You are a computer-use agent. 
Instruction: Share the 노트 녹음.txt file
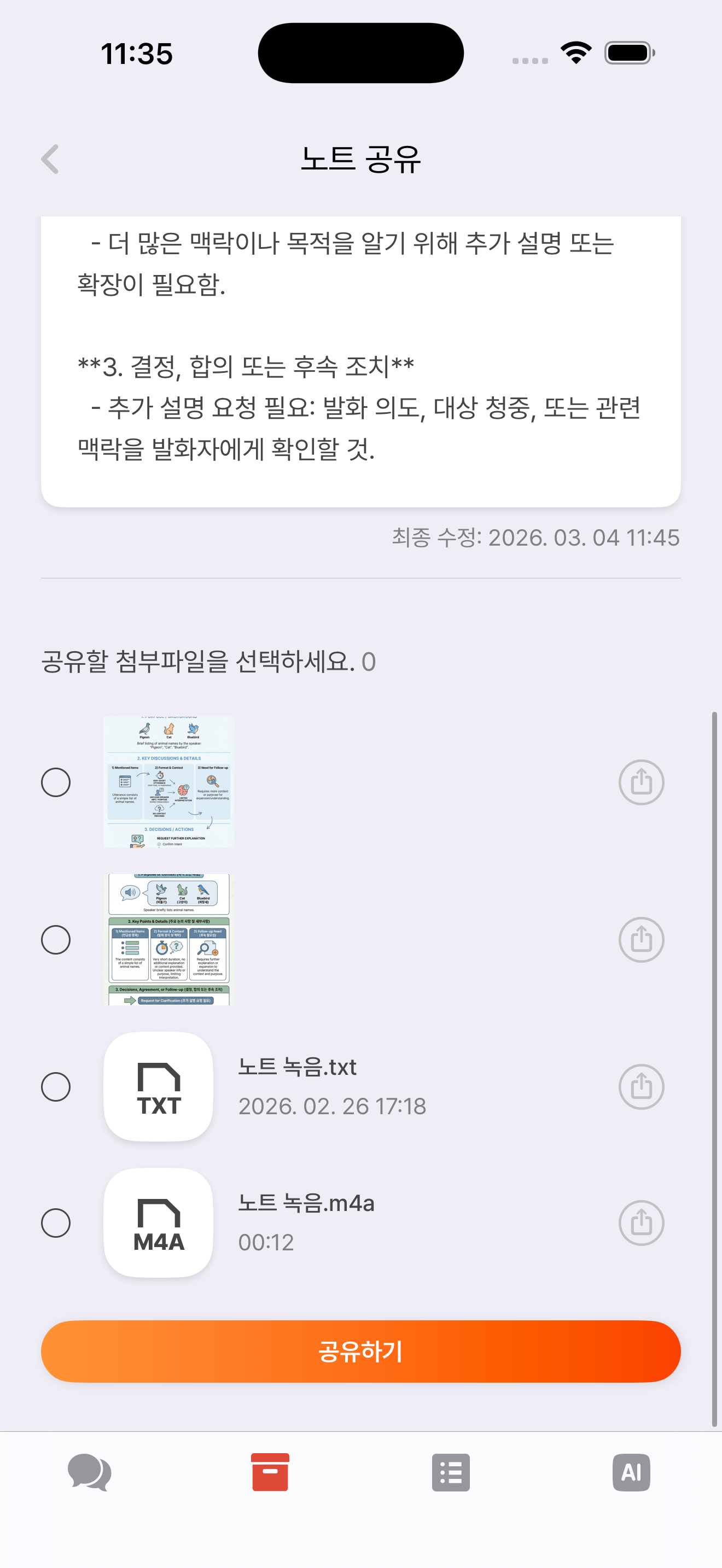[x=641, y=1086]
